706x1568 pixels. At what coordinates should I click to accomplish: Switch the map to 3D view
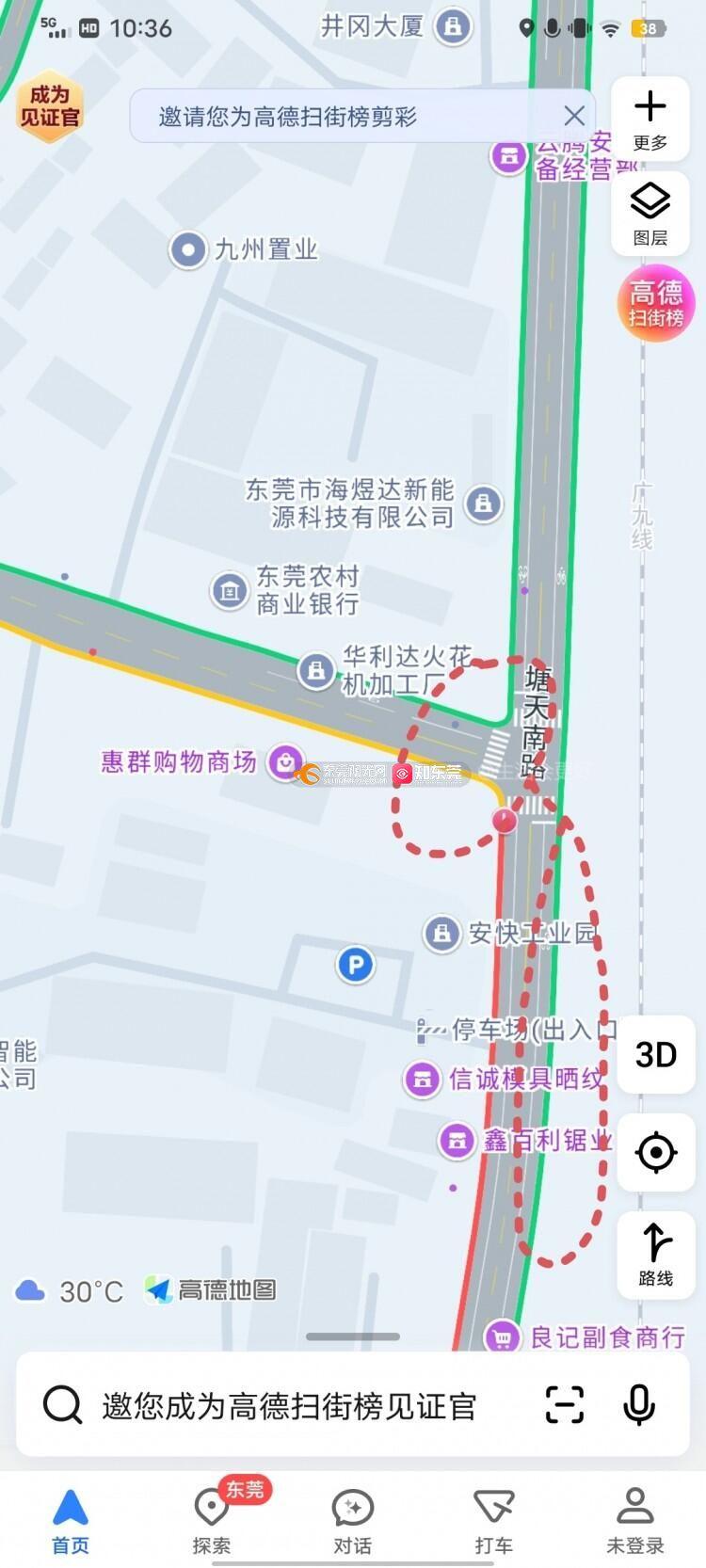[x=656, y=1055]
